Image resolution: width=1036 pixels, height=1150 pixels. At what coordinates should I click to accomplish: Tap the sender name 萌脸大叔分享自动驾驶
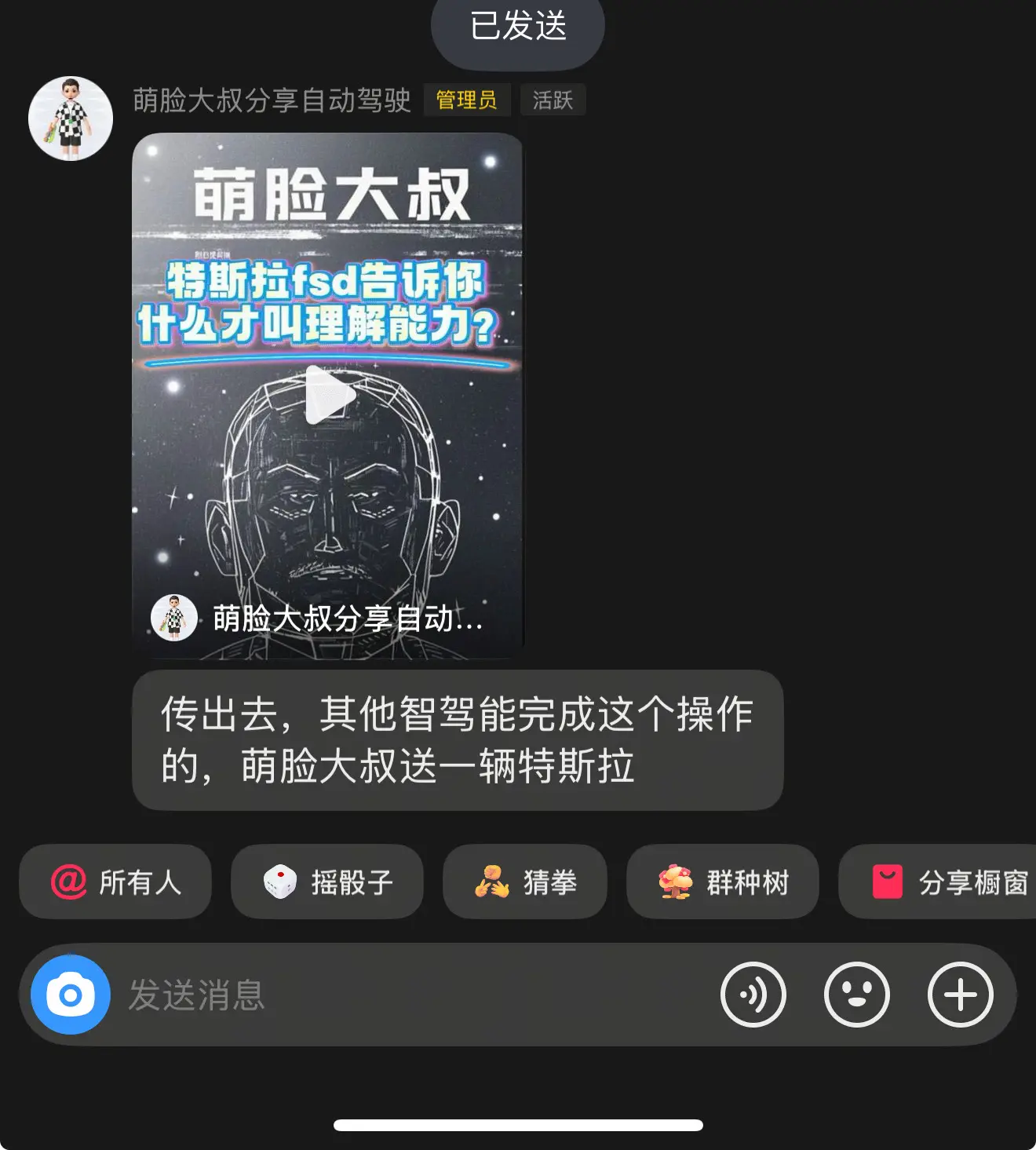(x=271, y=100)
